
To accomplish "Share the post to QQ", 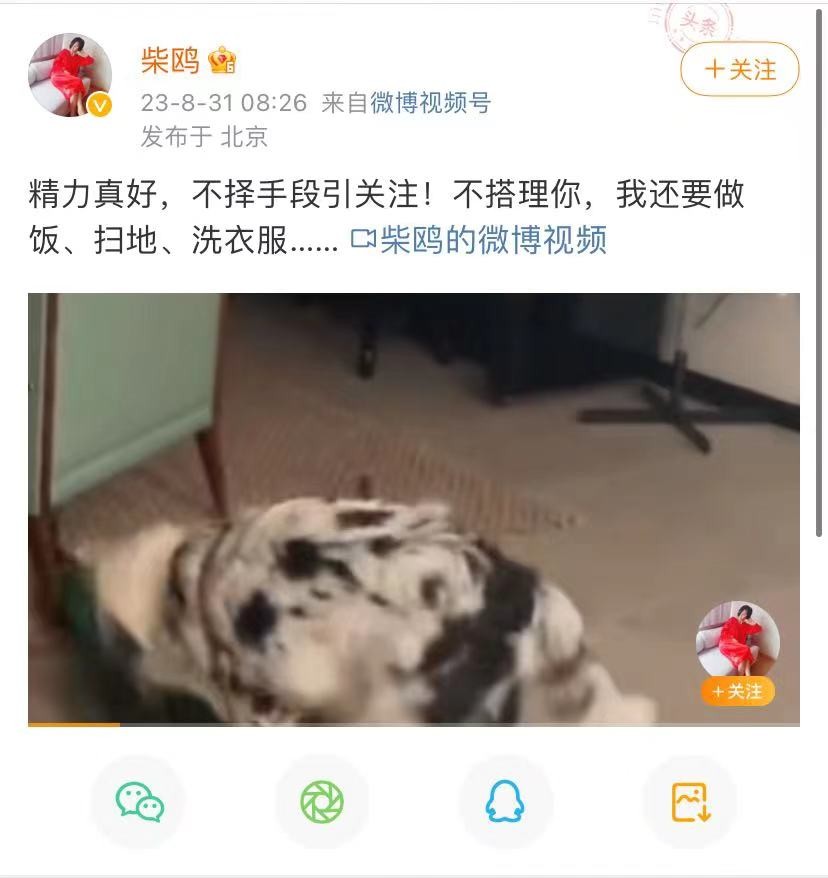I will coord(505,801).
